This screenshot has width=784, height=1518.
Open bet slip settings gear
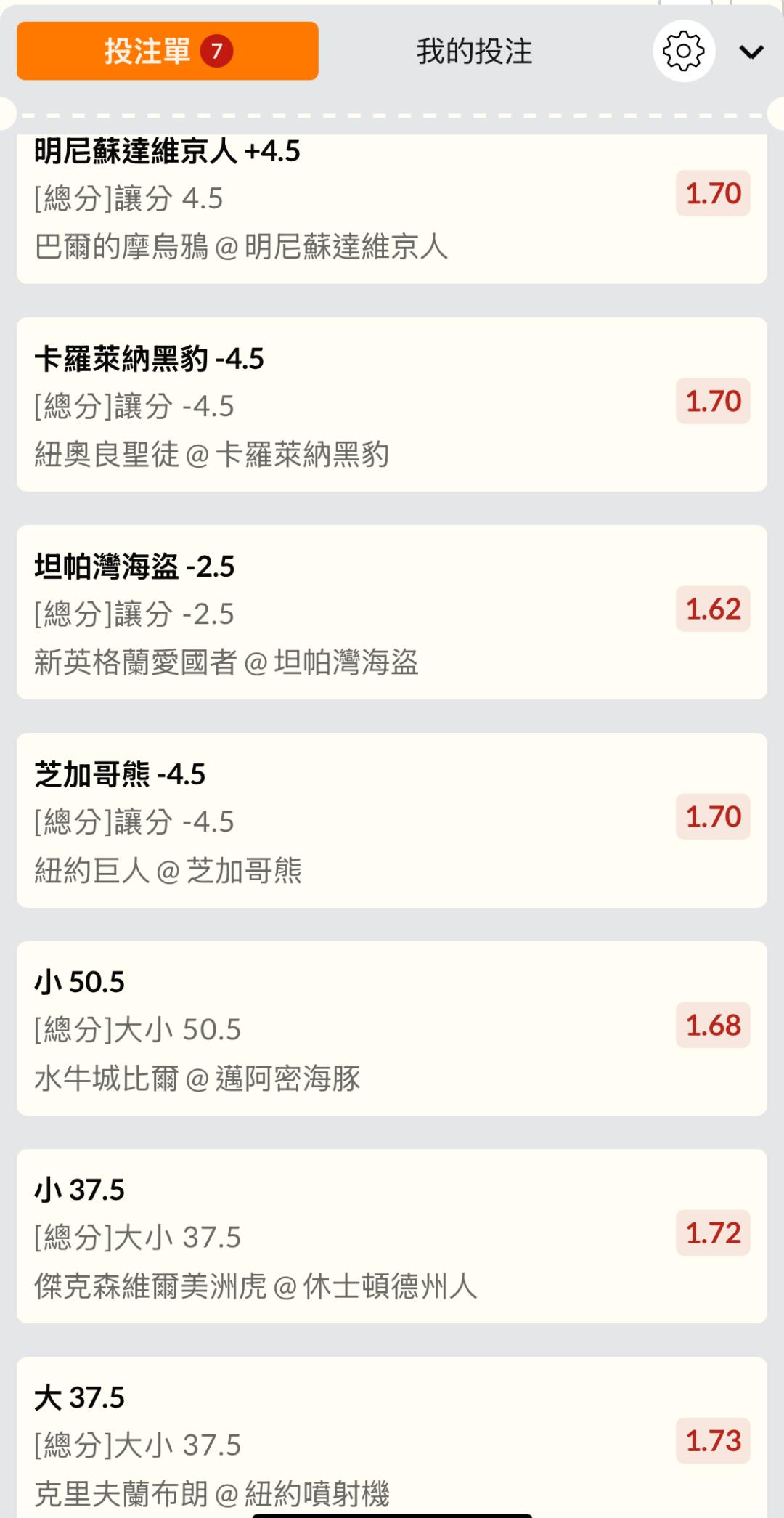[684, 51]
